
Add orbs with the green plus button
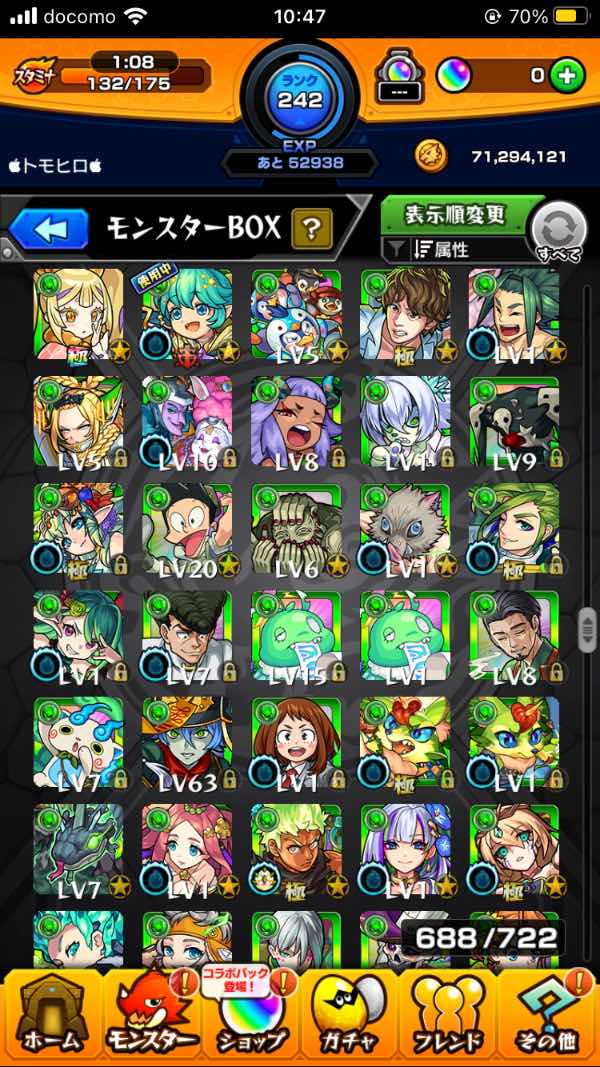568,75
